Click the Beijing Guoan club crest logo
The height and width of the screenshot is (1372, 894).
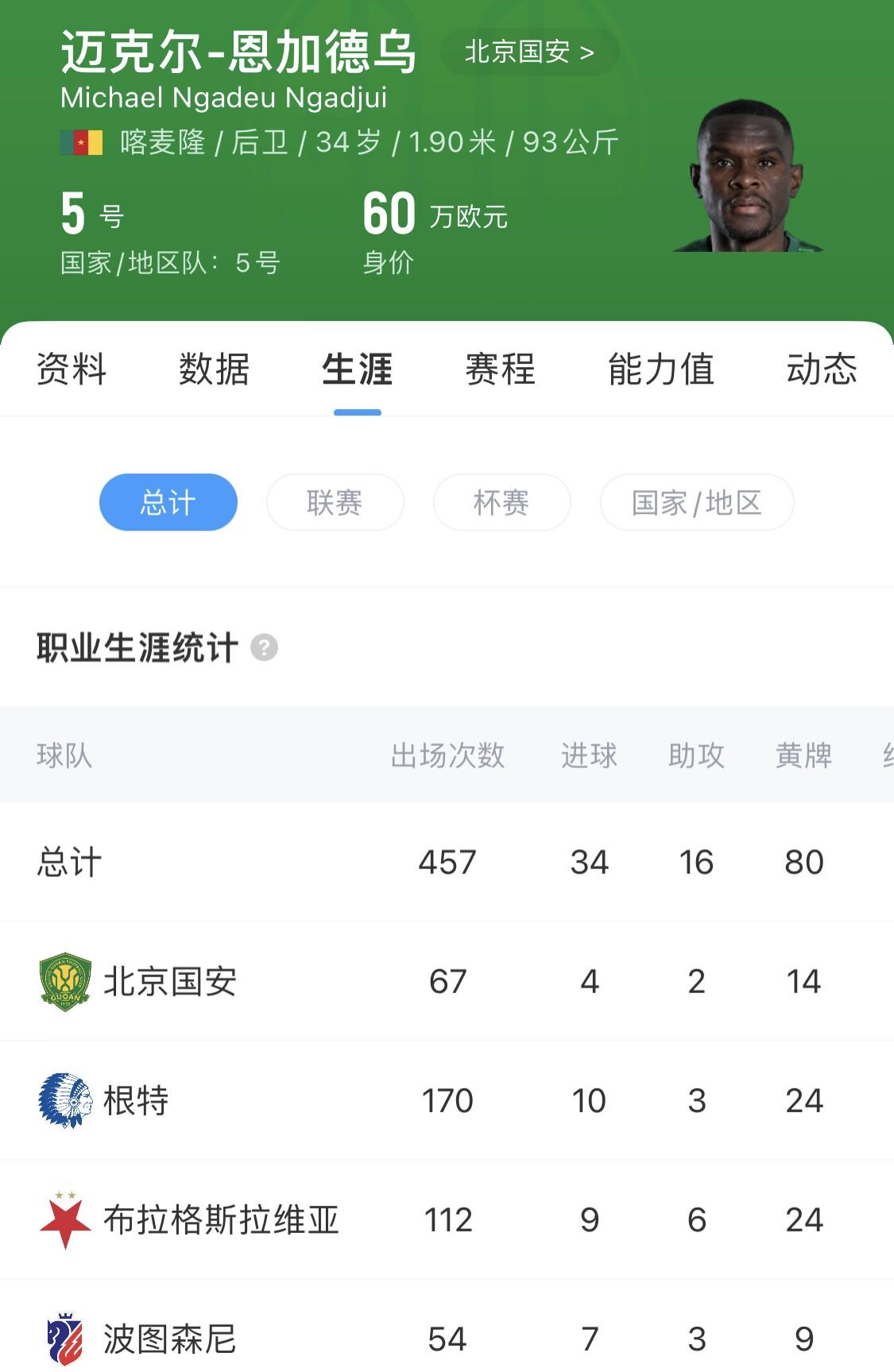click(67, 981)
